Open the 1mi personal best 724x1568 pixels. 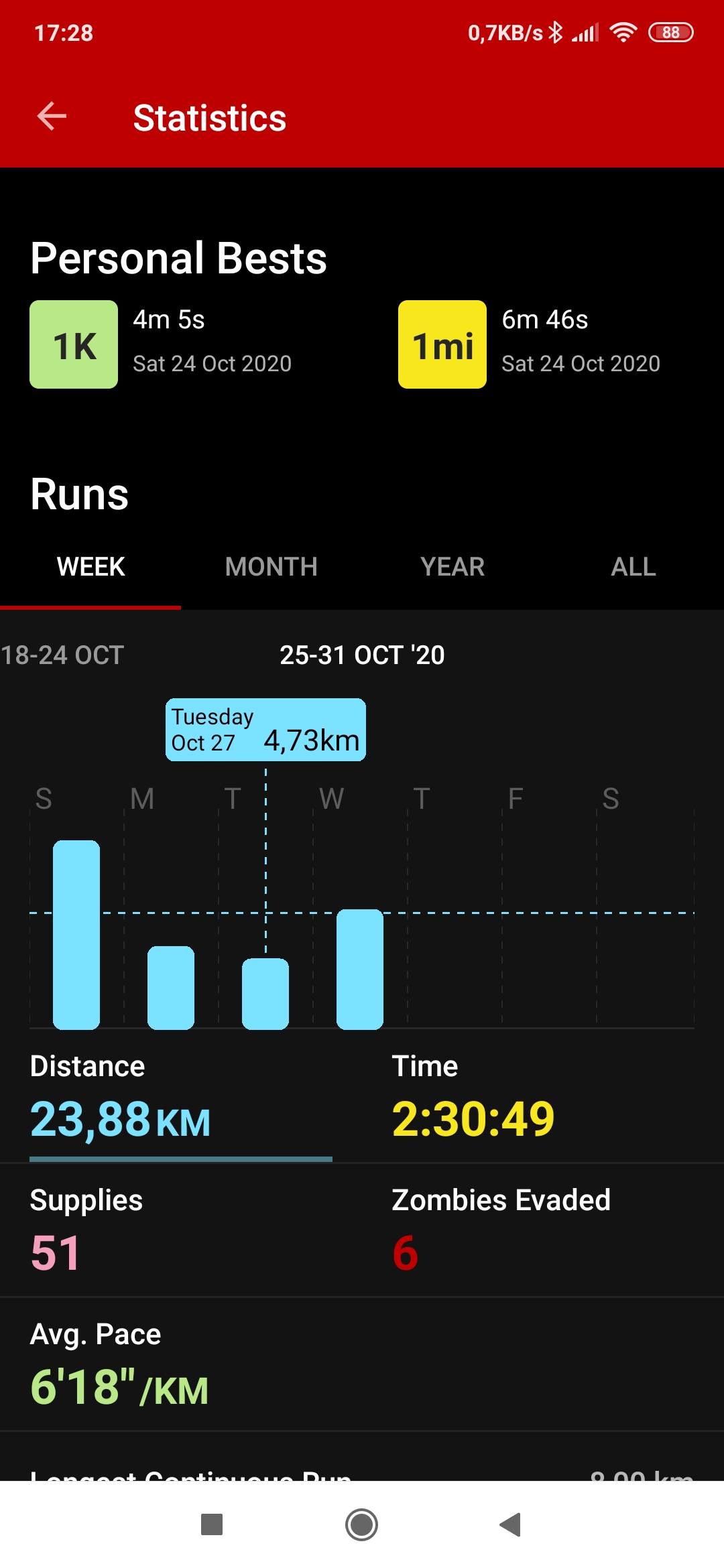pos(530,344)
